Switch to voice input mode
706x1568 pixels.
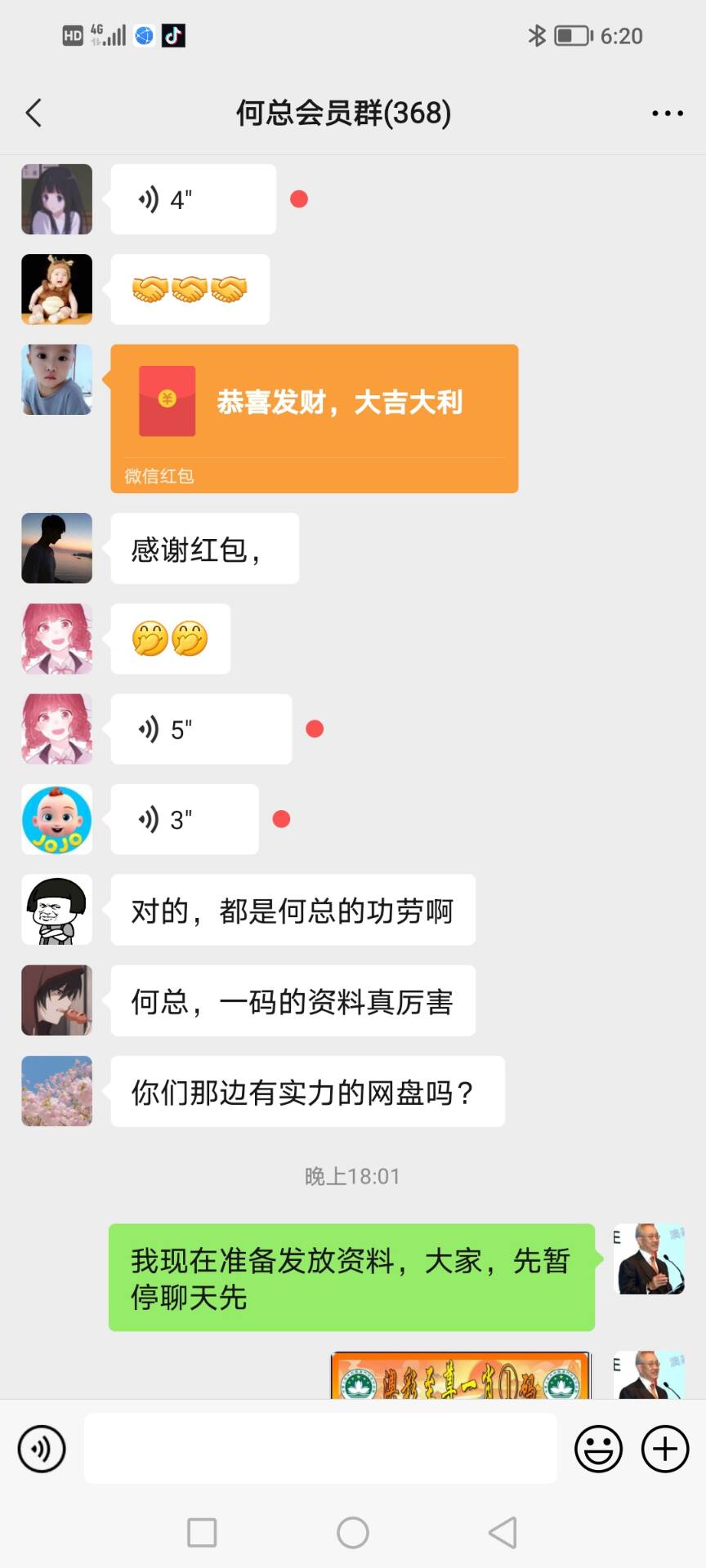[42, 1449]
